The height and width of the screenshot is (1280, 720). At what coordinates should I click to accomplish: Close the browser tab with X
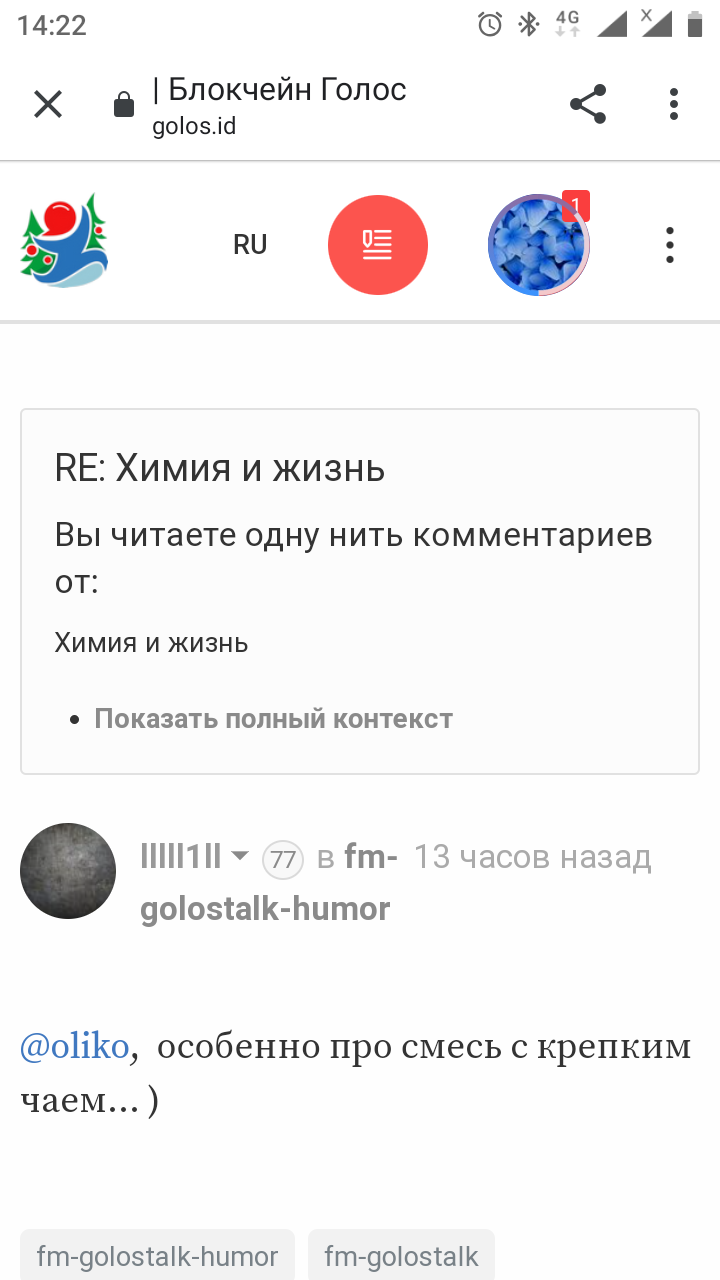point(48,104)
